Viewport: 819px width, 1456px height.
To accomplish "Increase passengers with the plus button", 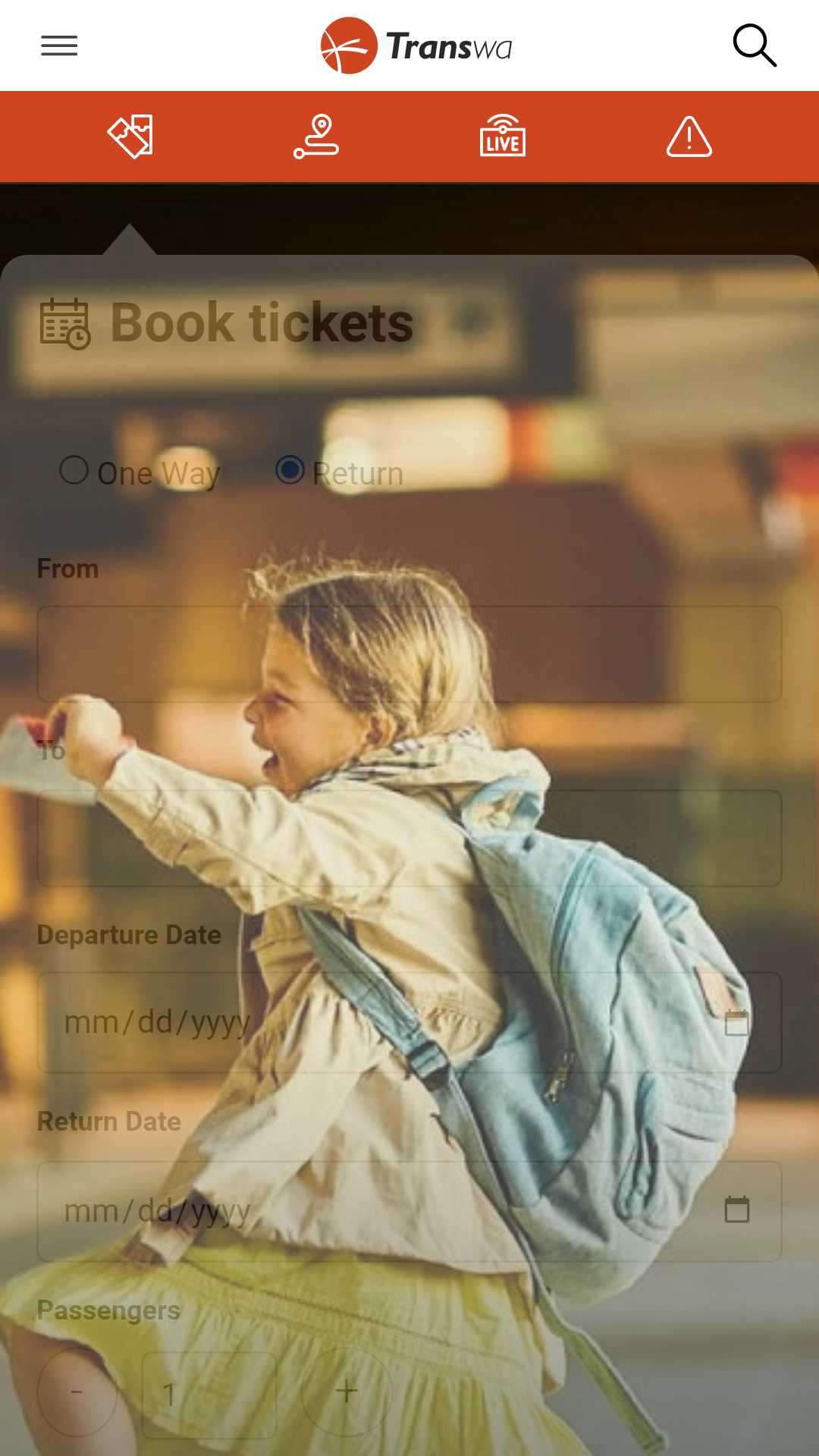I will click(x=347, y=1392).
